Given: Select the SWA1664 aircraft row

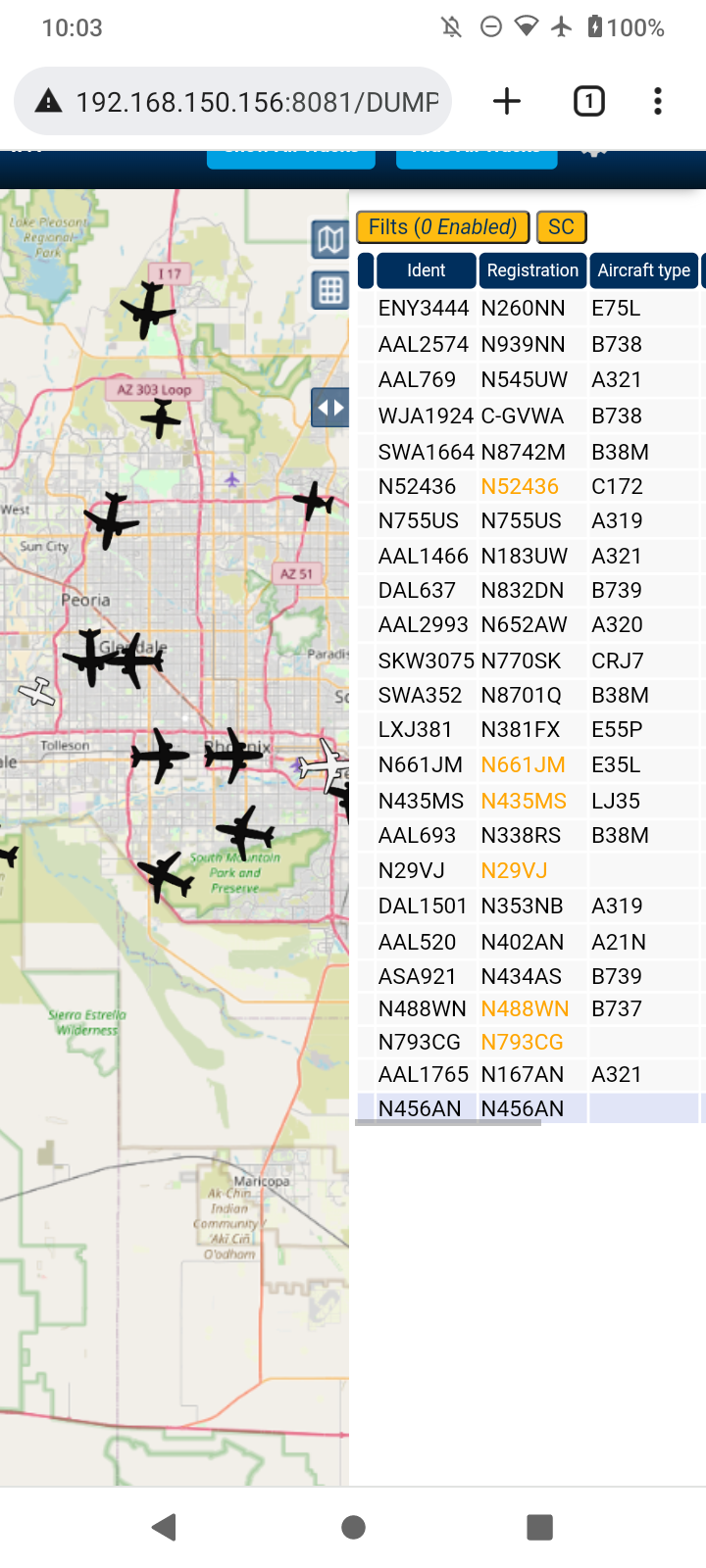Looking at the screenshot, I should (529, 453).
